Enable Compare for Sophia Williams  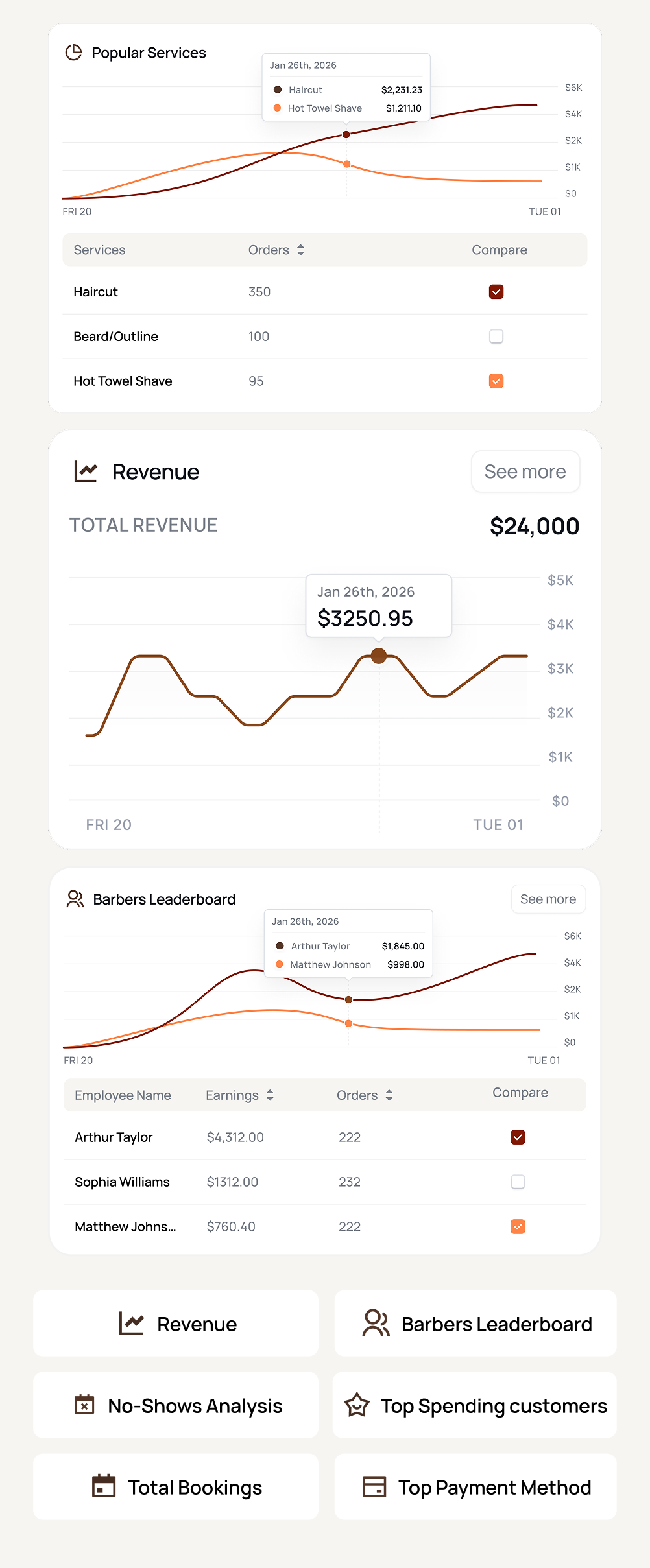pyautogui.click(x=518, y=1182)
